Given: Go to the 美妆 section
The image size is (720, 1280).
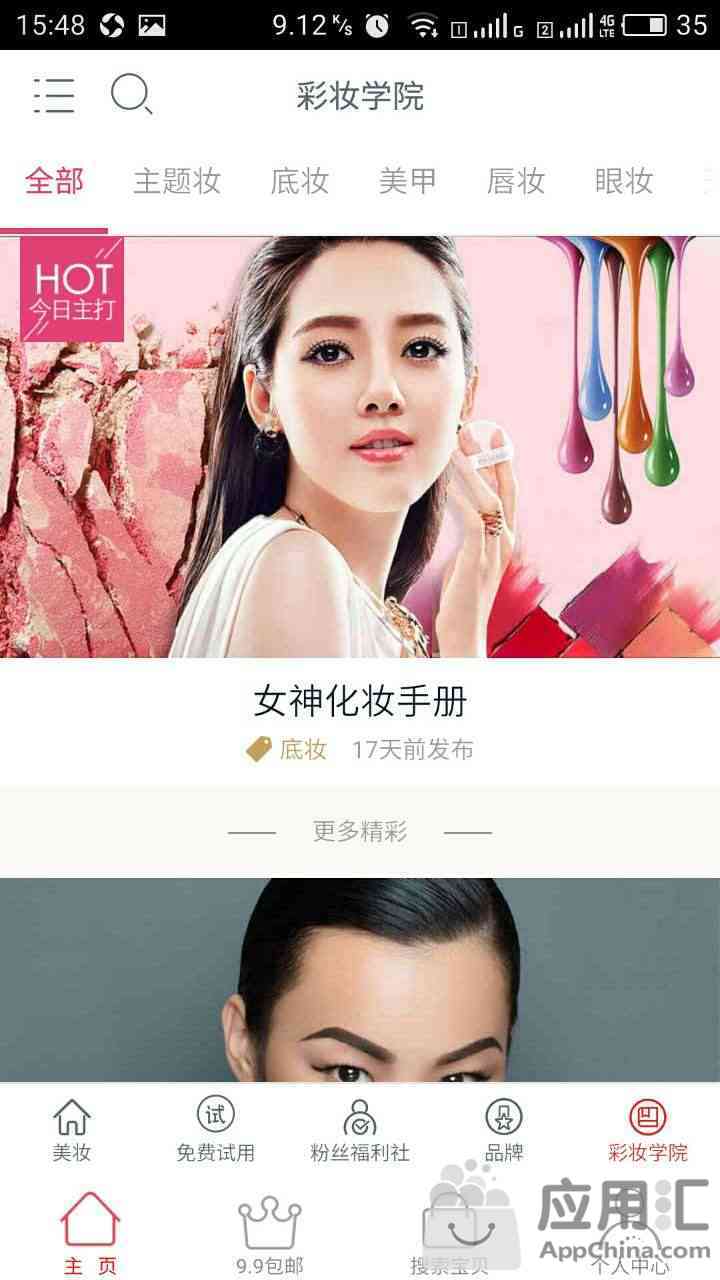Looking at the screenshot, I should [72, 1130].
